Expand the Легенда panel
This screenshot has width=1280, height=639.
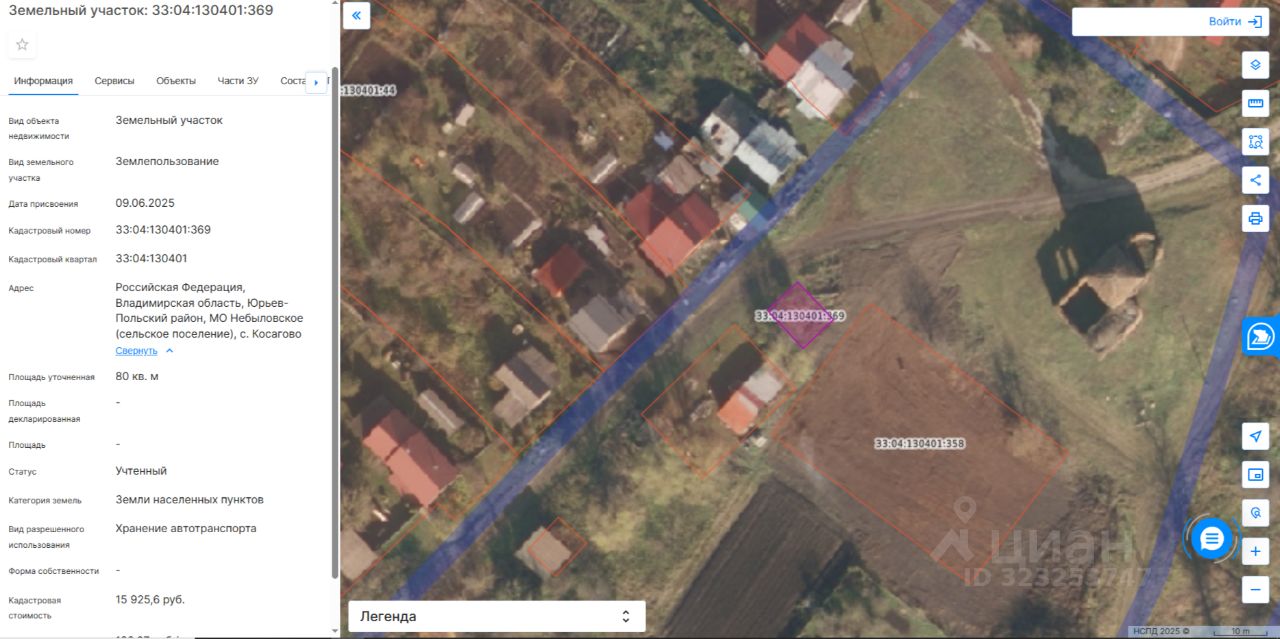tap(496, 616)
